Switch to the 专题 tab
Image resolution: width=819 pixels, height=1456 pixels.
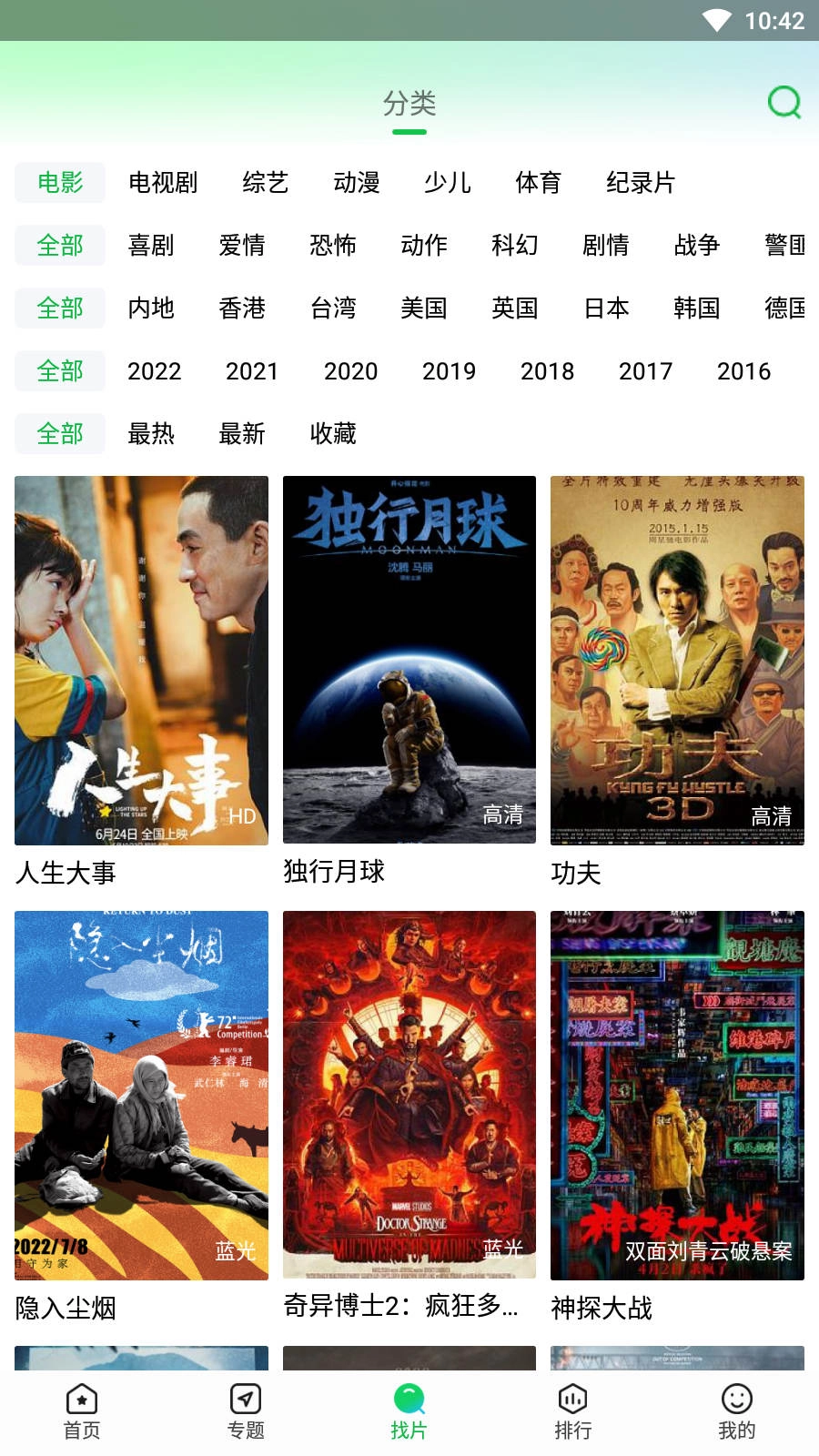[246, 1411]
